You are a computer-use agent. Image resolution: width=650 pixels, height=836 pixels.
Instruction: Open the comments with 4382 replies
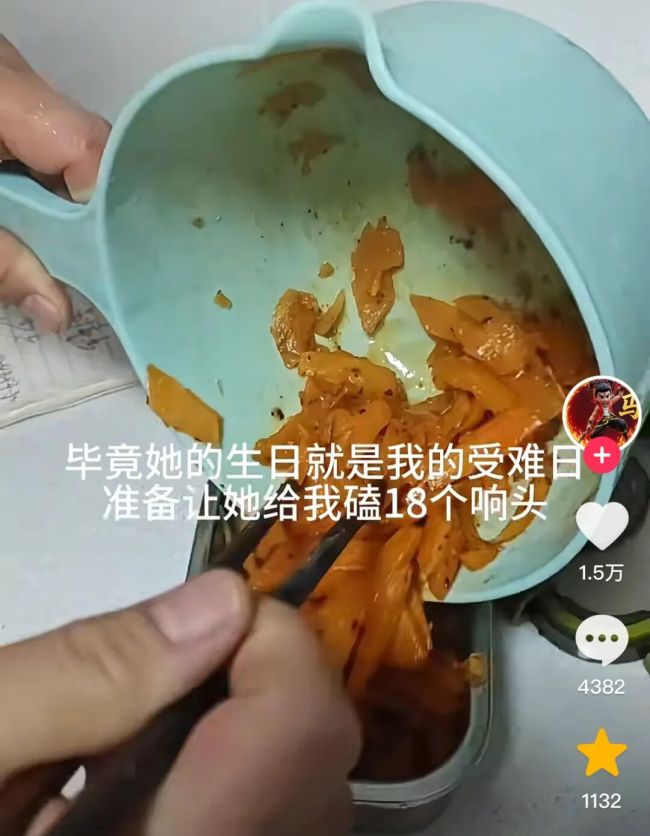(x=602, y=640)
